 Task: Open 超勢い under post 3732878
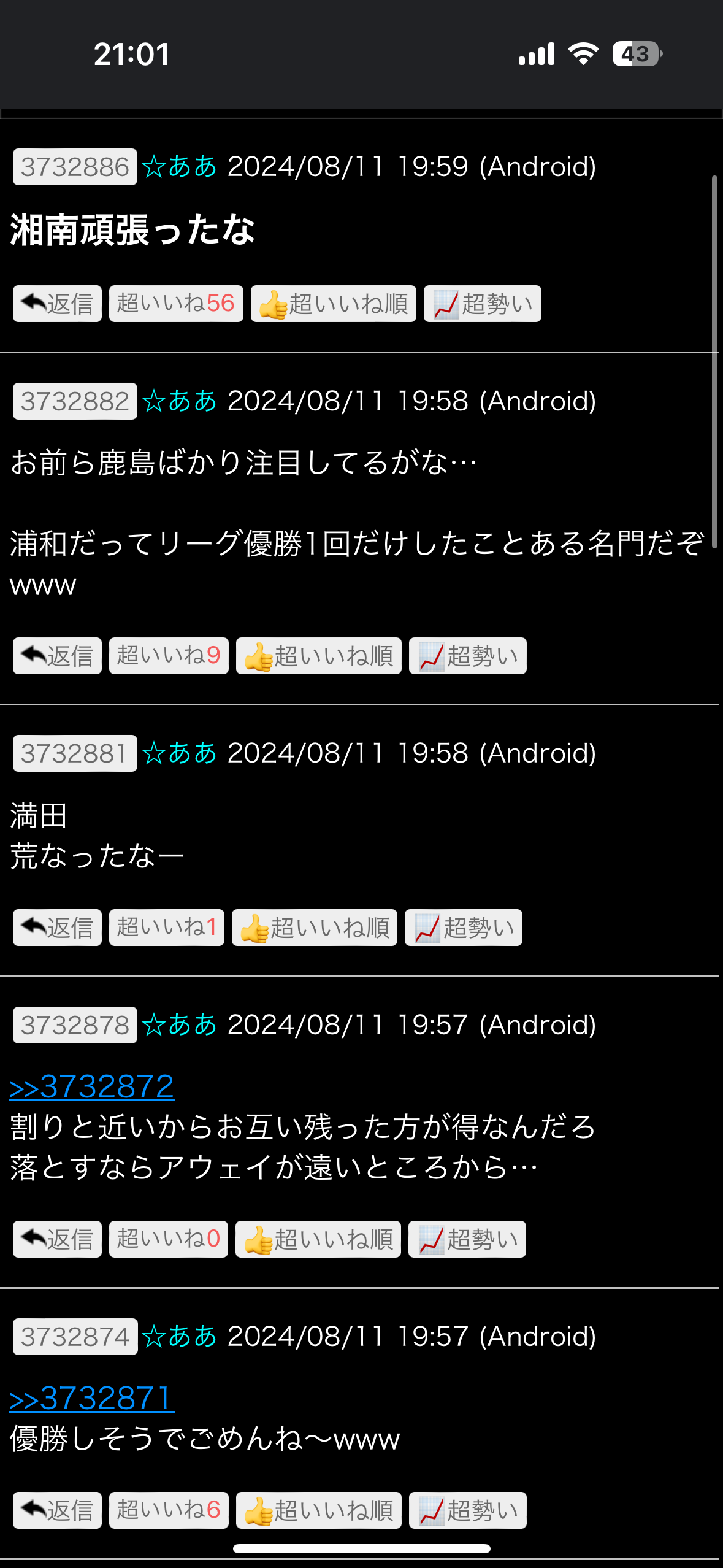(x=467, y=1239)
